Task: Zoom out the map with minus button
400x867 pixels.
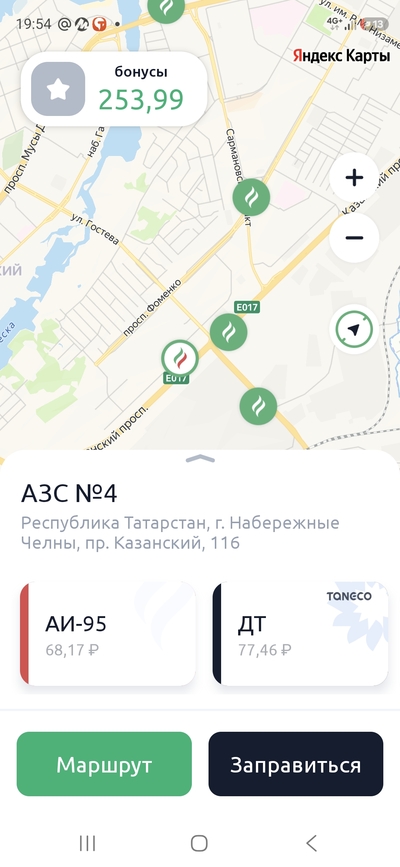Action: click(354, 238)
